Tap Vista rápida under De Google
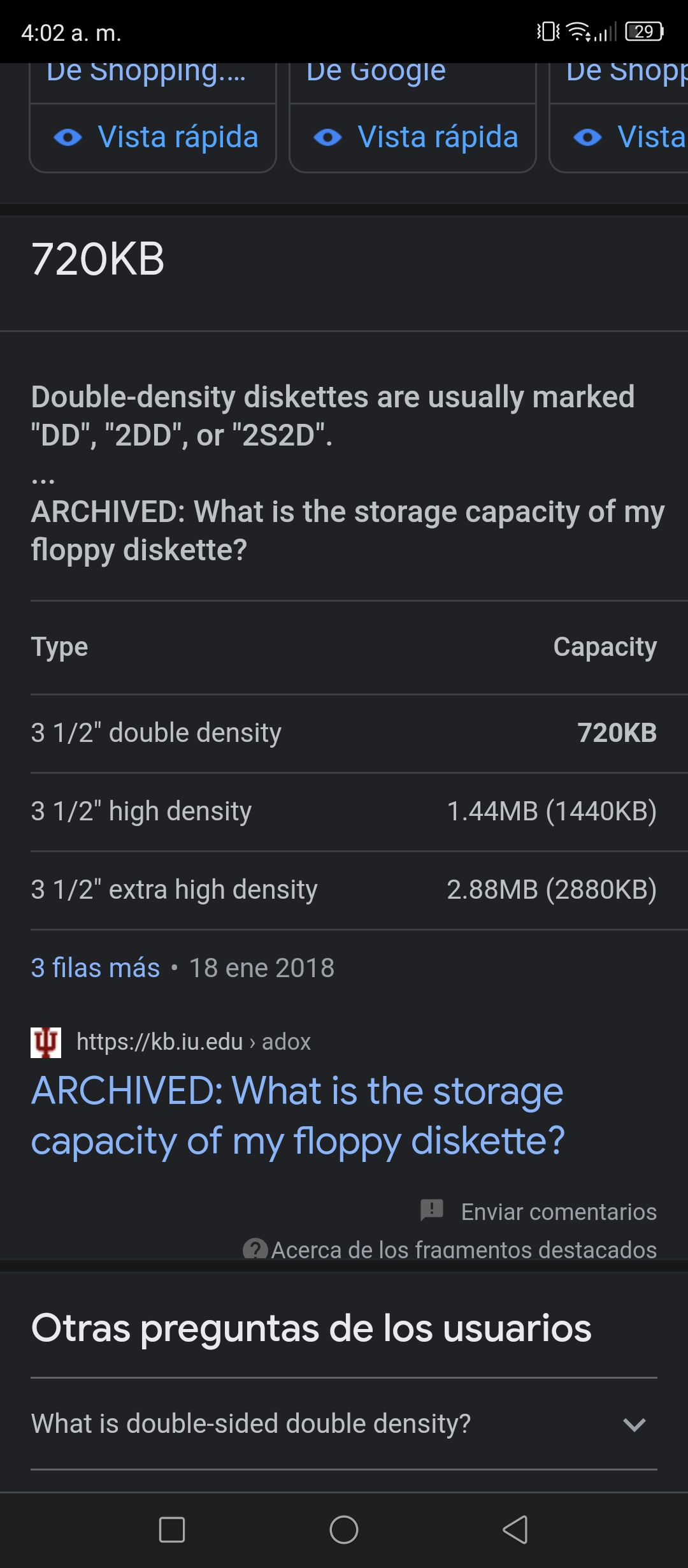 pyautogui.click(x=413, y=138)
